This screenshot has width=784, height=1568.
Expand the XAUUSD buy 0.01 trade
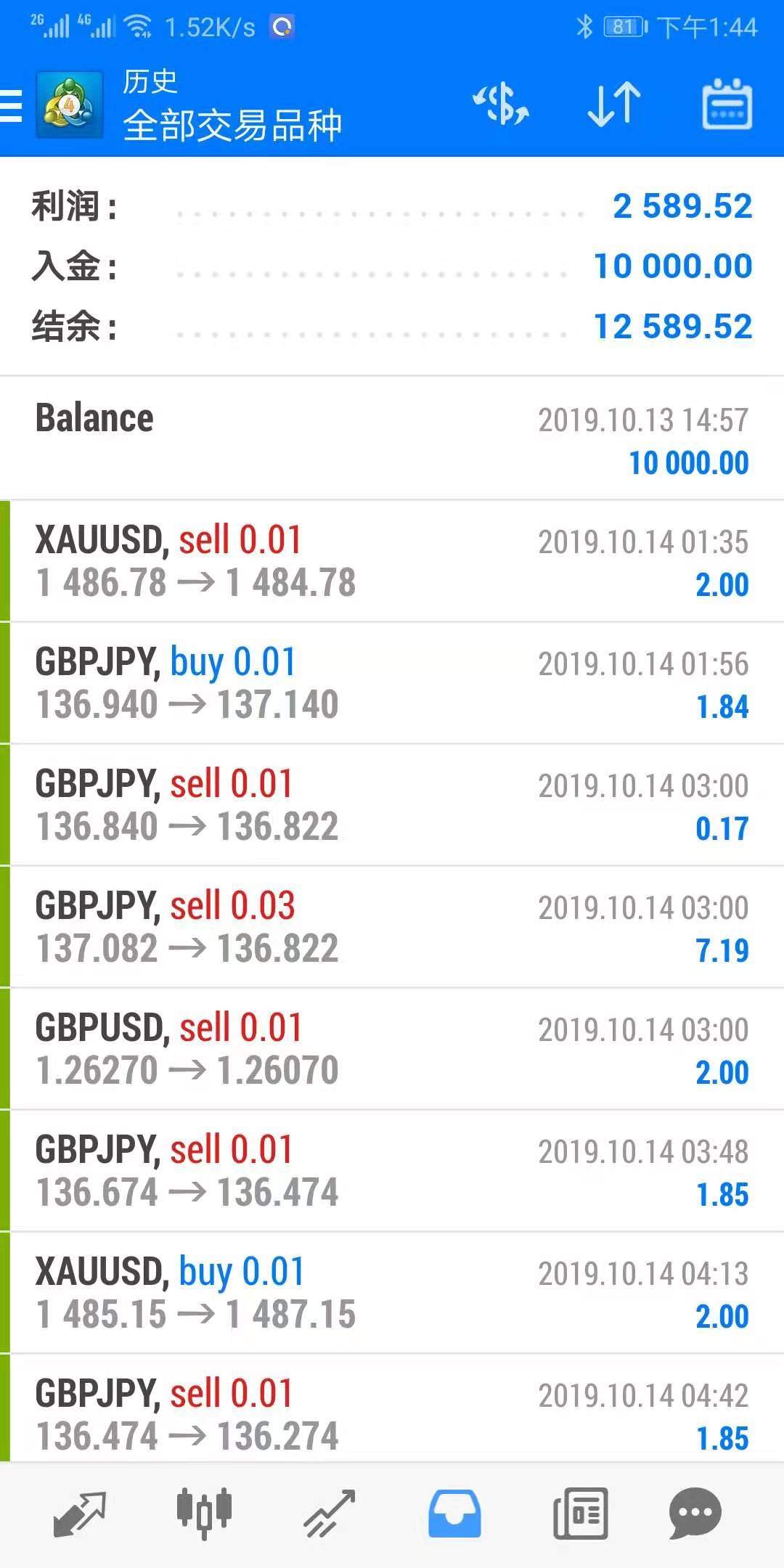click(392, 1293)
